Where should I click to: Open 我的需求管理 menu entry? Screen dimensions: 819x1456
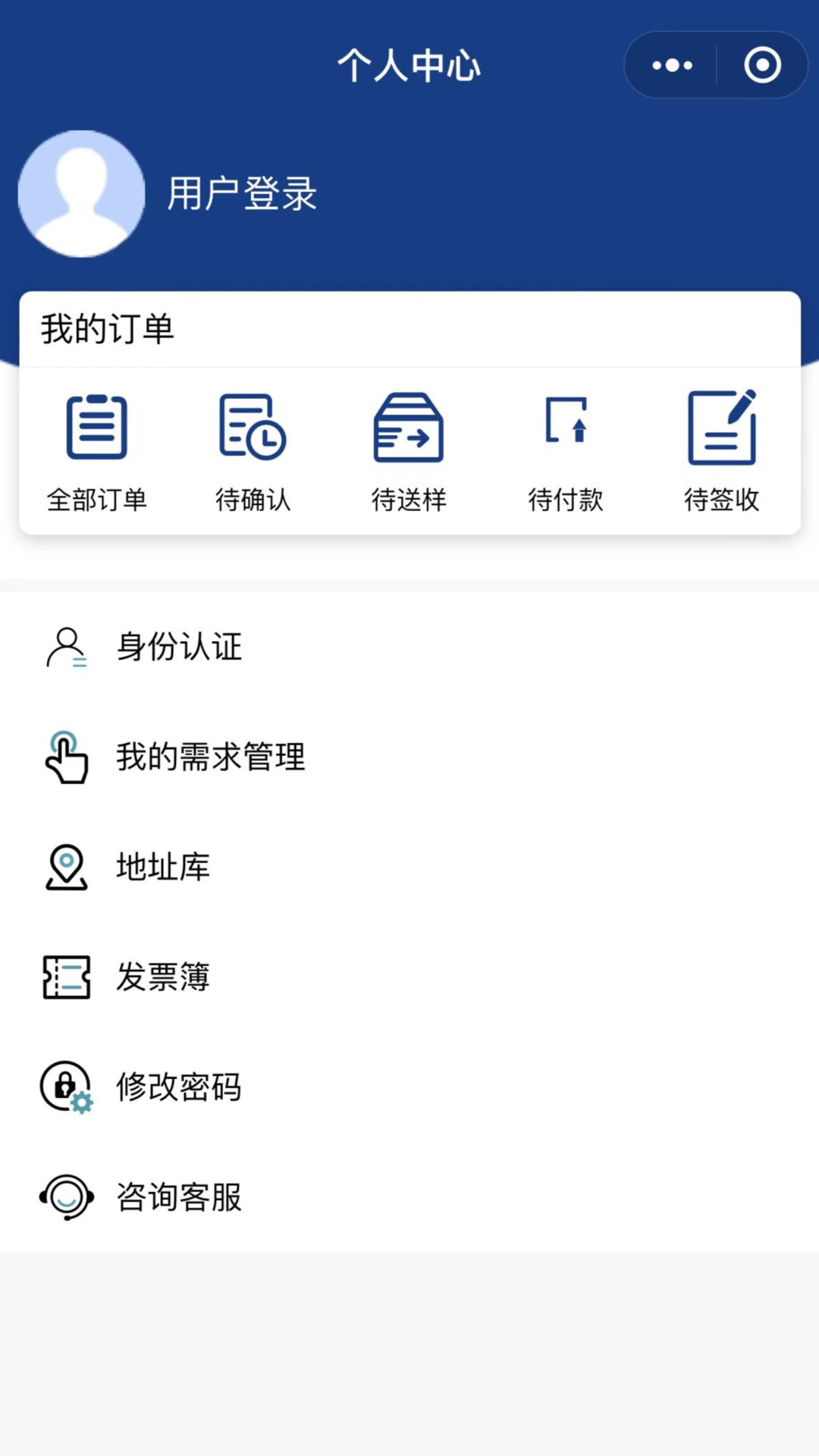(x=211, y=758)
